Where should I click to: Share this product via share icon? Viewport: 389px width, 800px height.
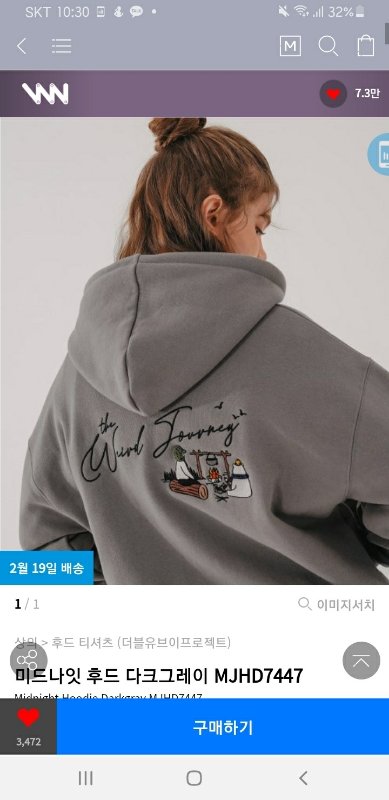pyautogui.click(x=29, y=660)
